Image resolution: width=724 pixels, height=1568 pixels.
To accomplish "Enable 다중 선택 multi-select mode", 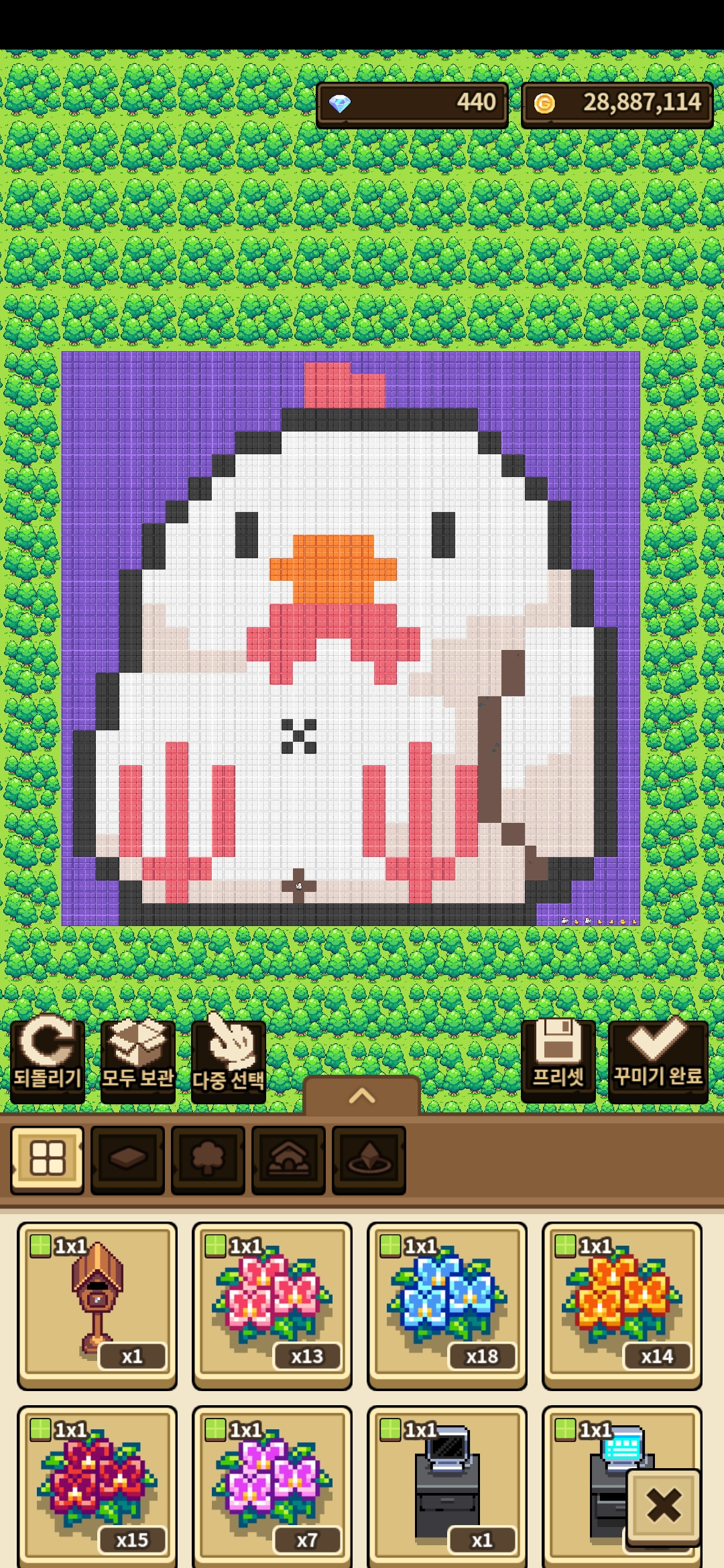I will point(228,1060).
